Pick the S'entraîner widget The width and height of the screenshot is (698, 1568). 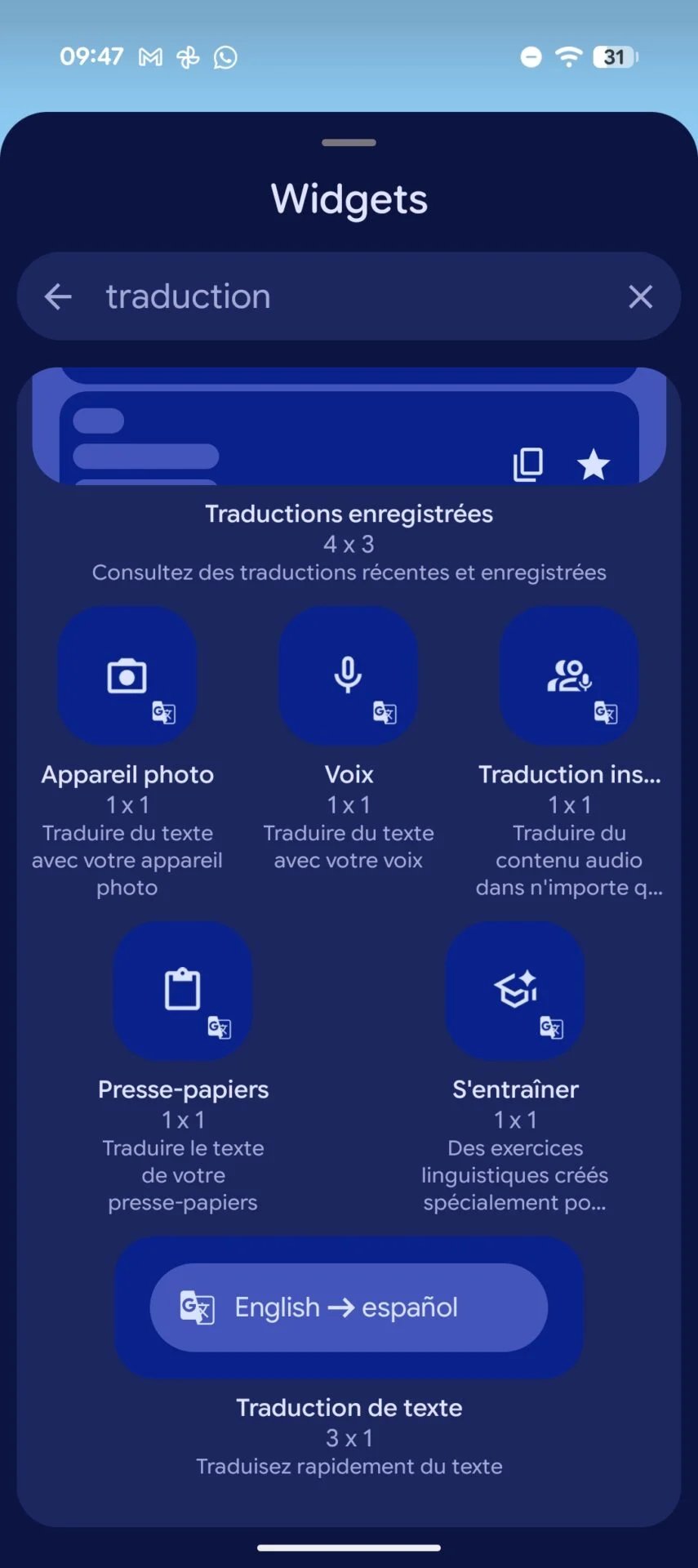[x=515, y=991]
